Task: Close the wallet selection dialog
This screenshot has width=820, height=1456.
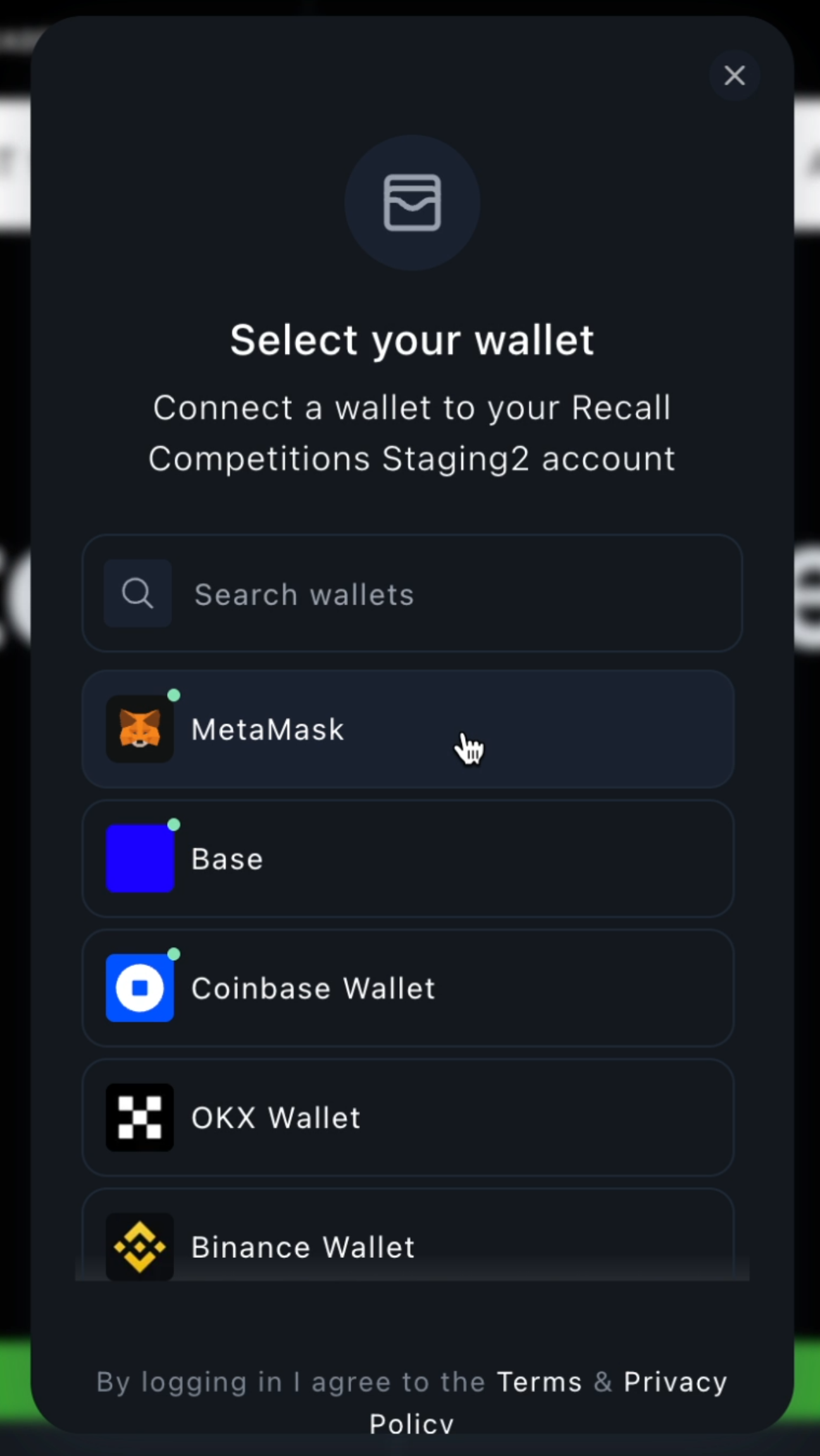Action: (x=734, y=76)
